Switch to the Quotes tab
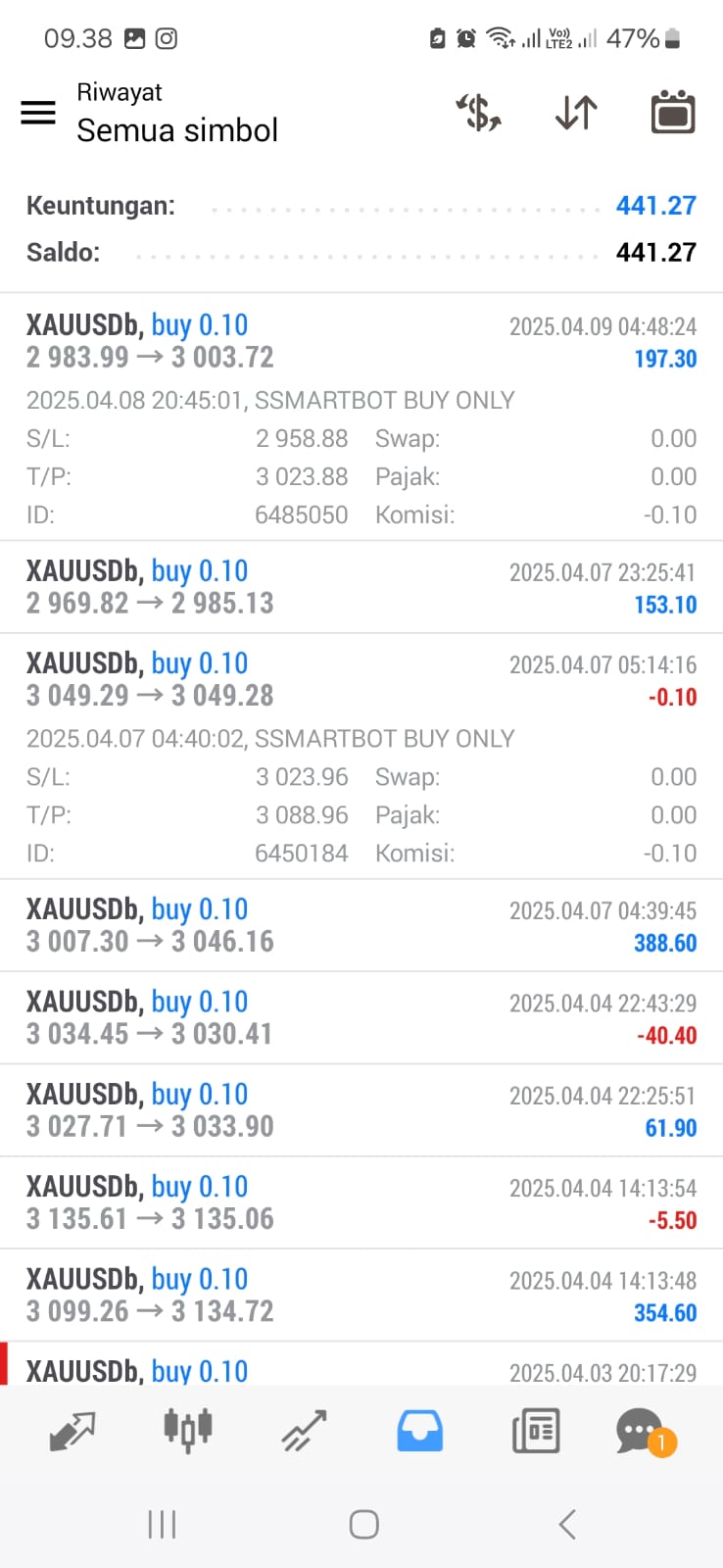The image size is (723, 1568). pos(72,1431)
